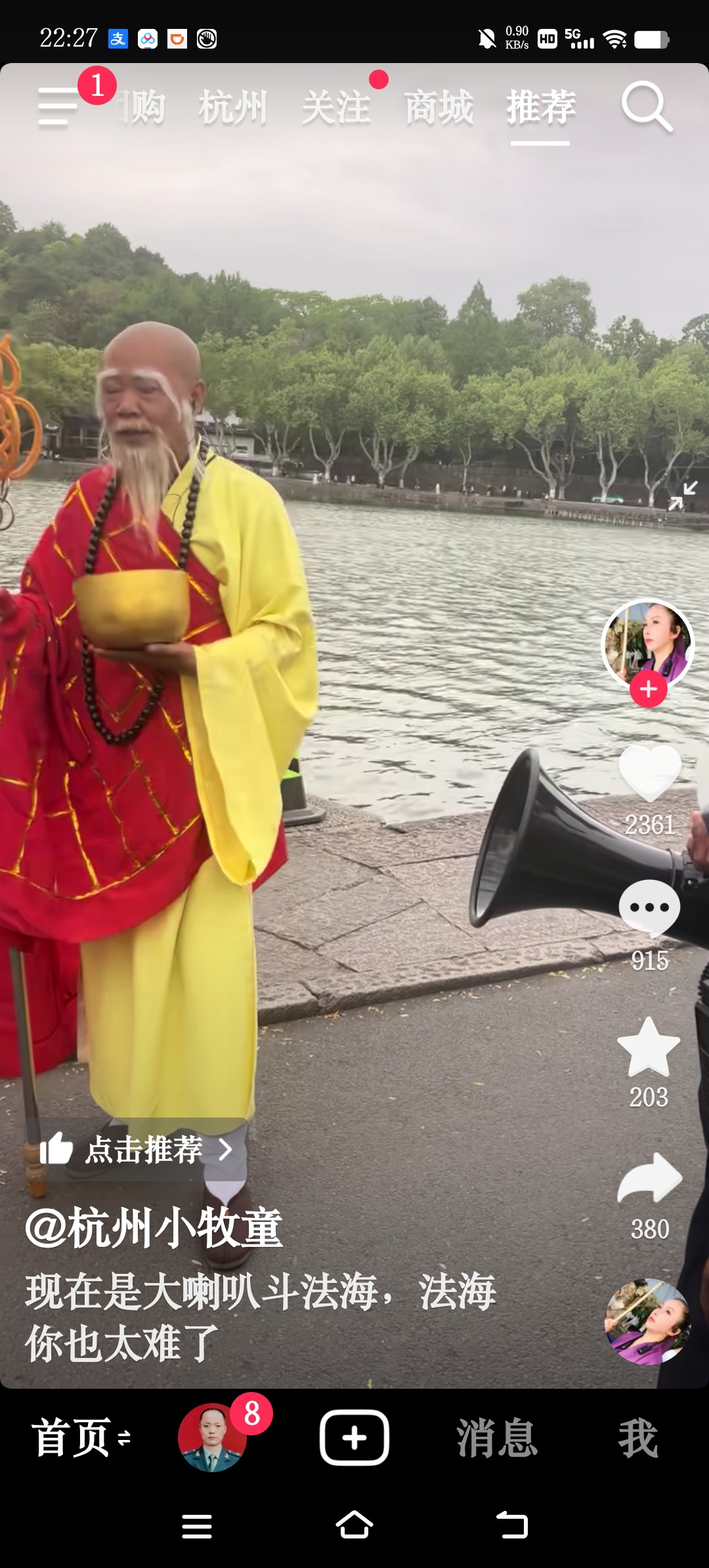Select the 推荐 tab
Screen dimensions: 709x1568
click(x=541, y=108)
